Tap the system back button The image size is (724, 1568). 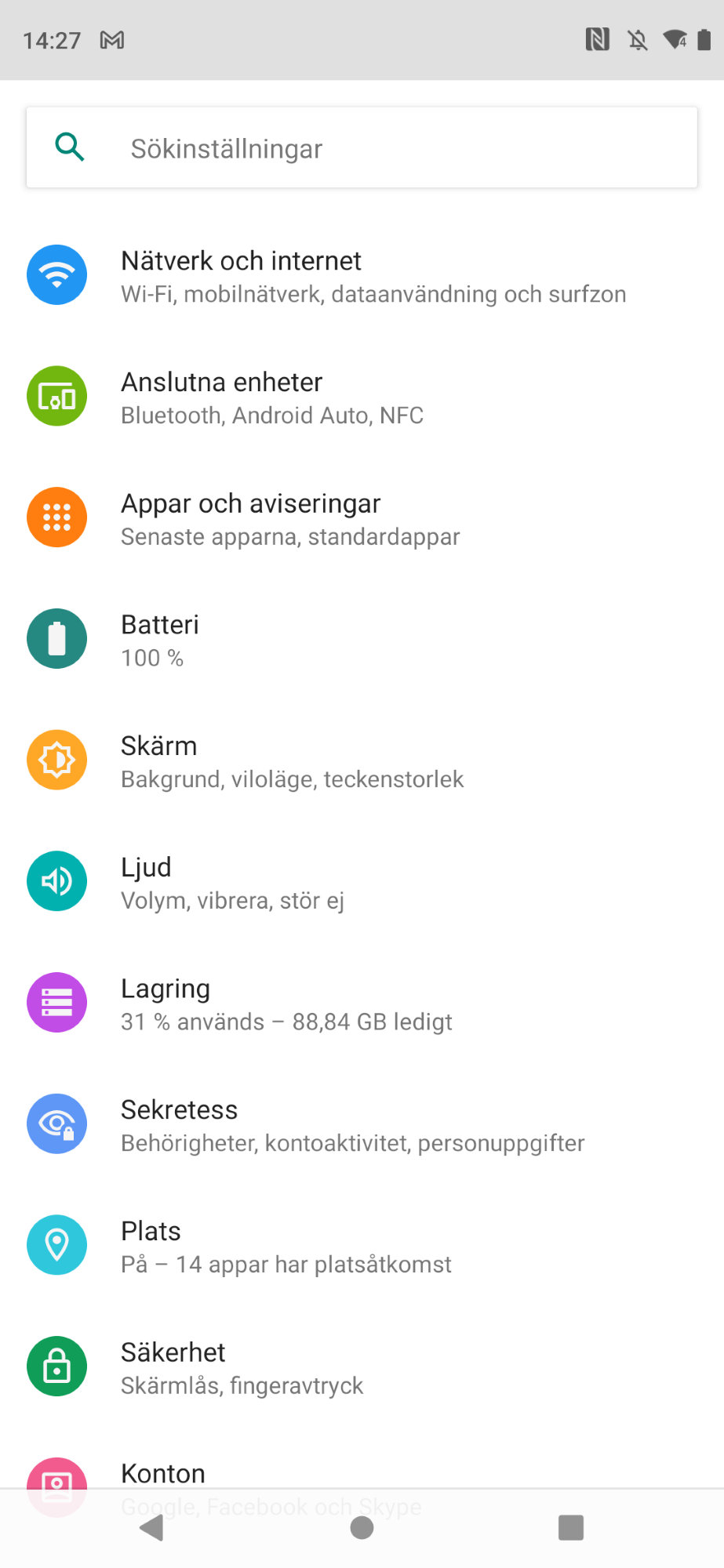point(151,1527)
